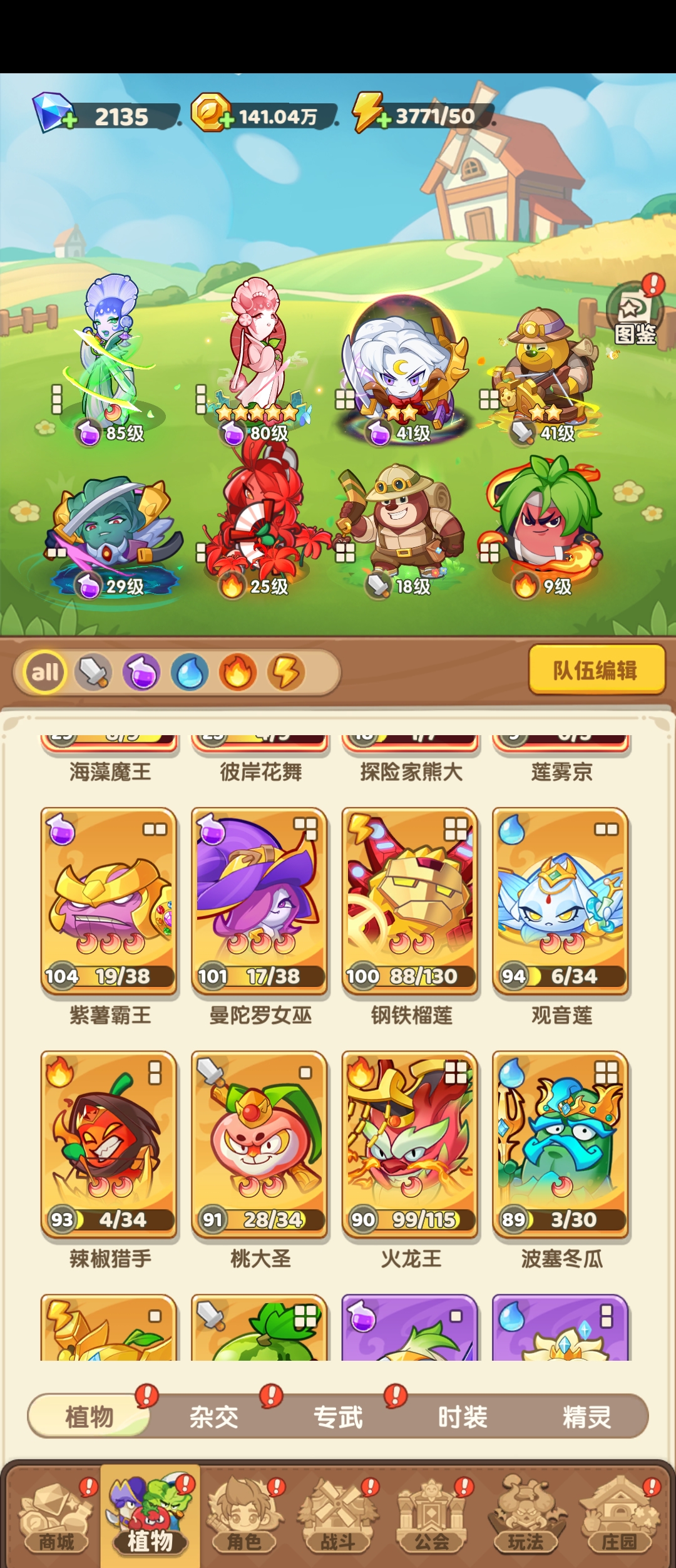Open the 时装 sub-tab
This screenshot has height=1568, width=676.
(x=463, y=1416)
